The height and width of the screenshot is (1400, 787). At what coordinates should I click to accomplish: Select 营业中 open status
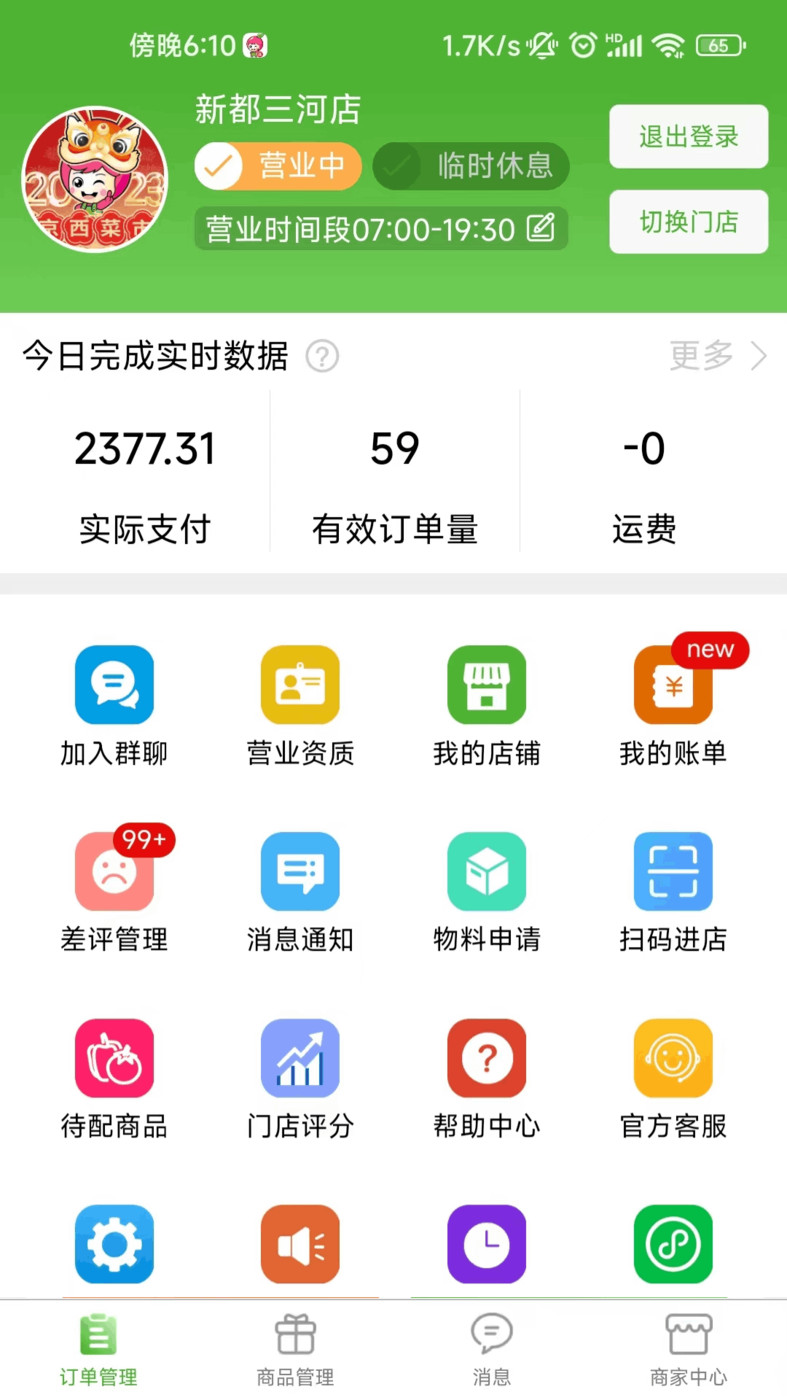pyautogui.click(x=277, y=166)
